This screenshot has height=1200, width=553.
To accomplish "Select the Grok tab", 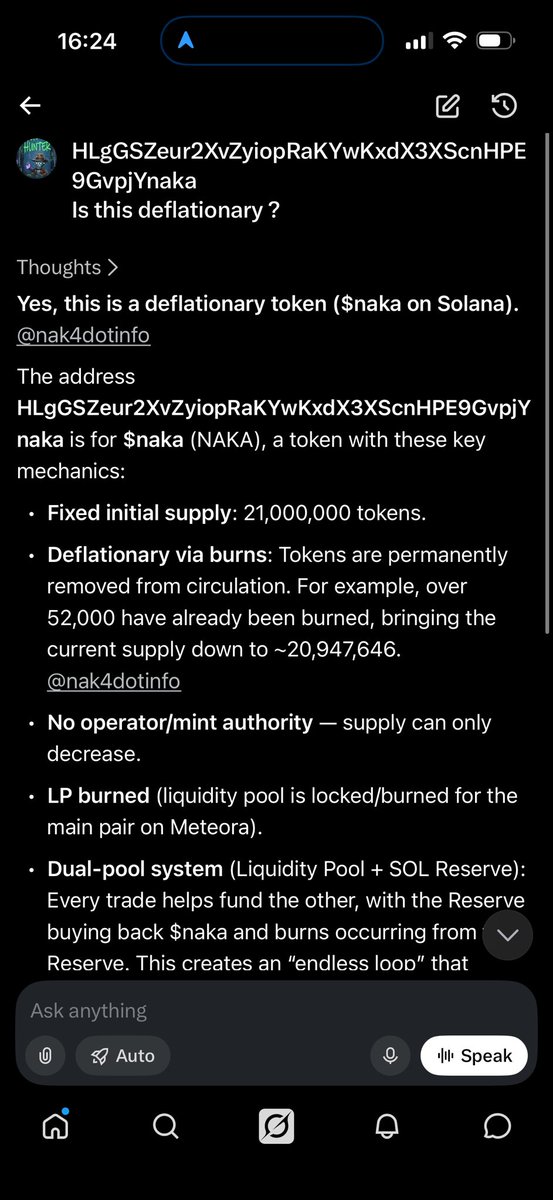I will coord(276,1126).
